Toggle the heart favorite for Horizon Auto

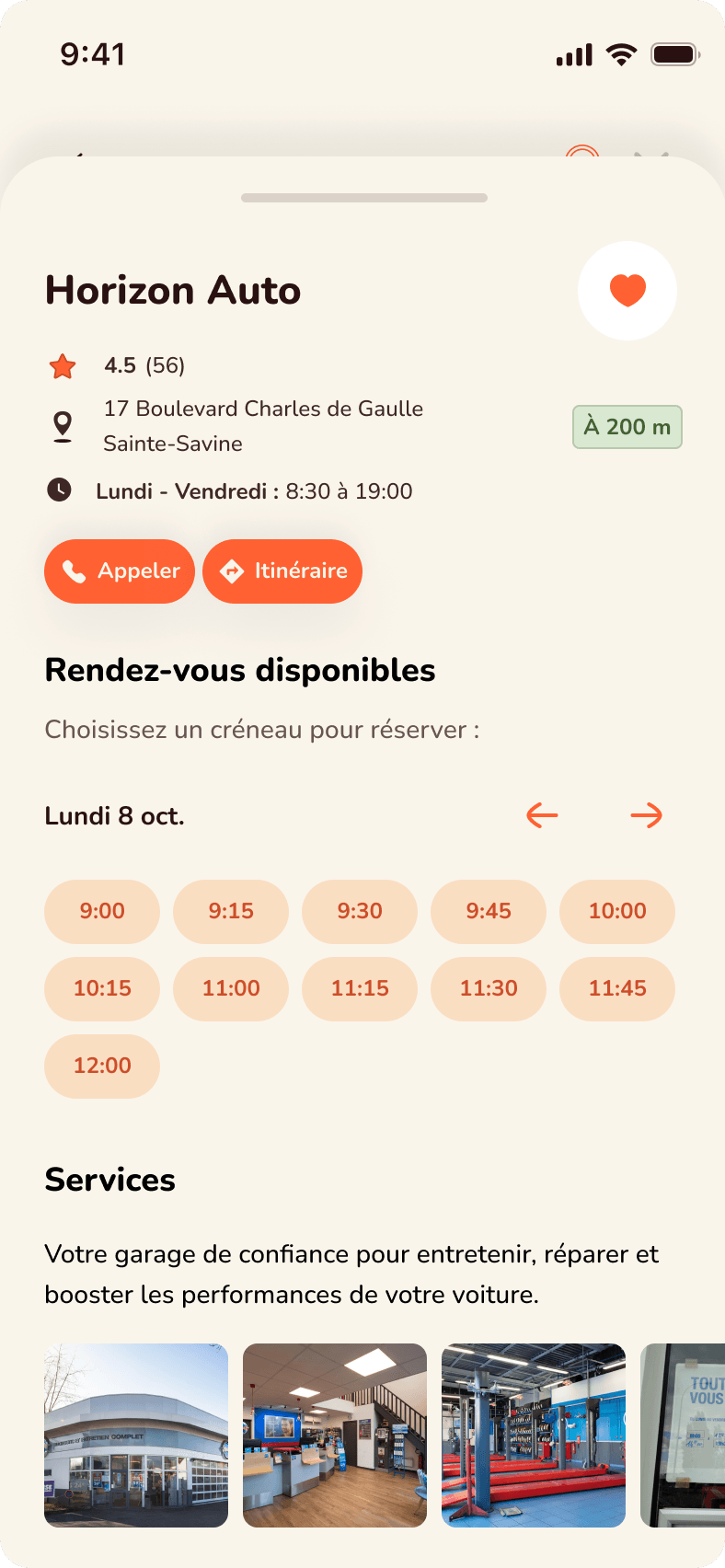(627, 291)
